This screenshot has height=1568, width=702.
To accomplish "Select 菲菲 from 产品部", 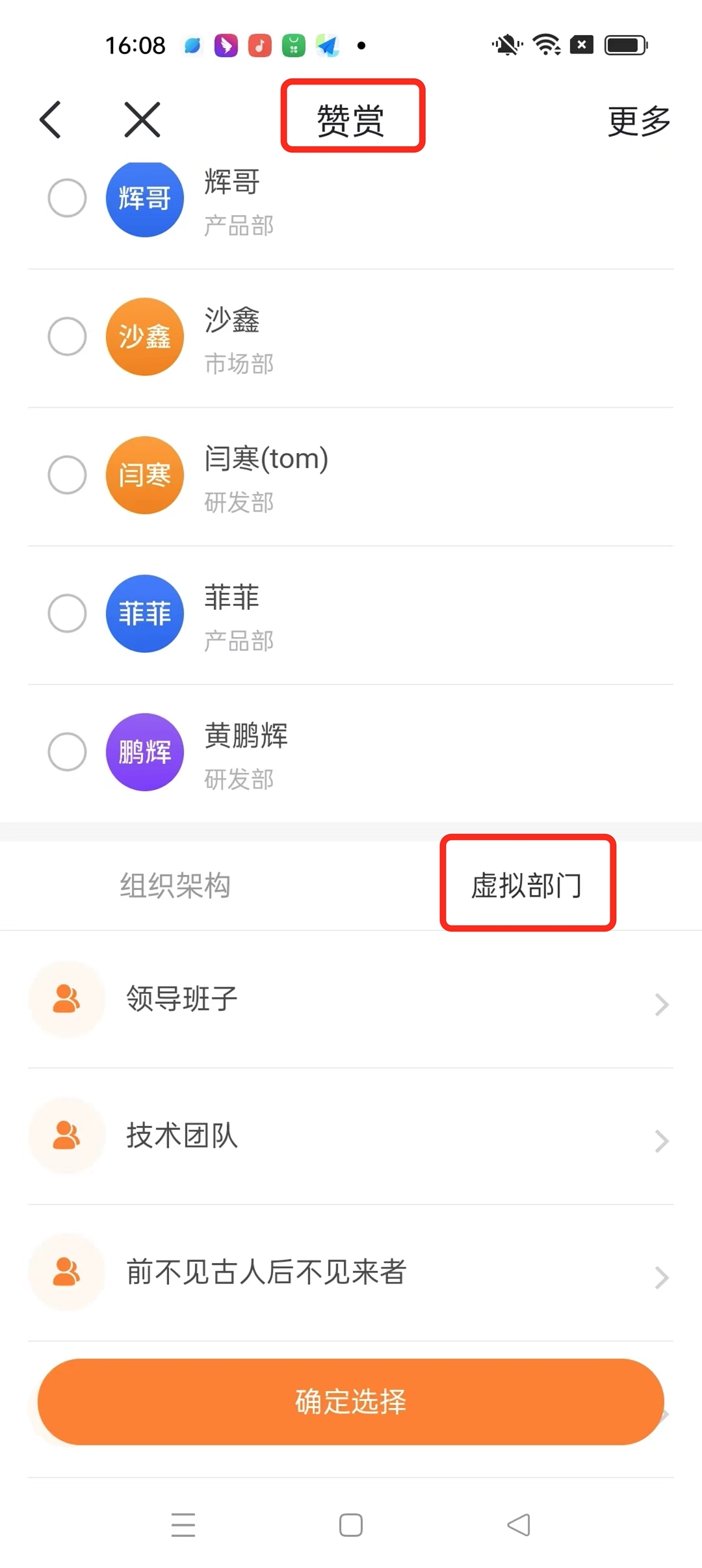I will 351,615.
